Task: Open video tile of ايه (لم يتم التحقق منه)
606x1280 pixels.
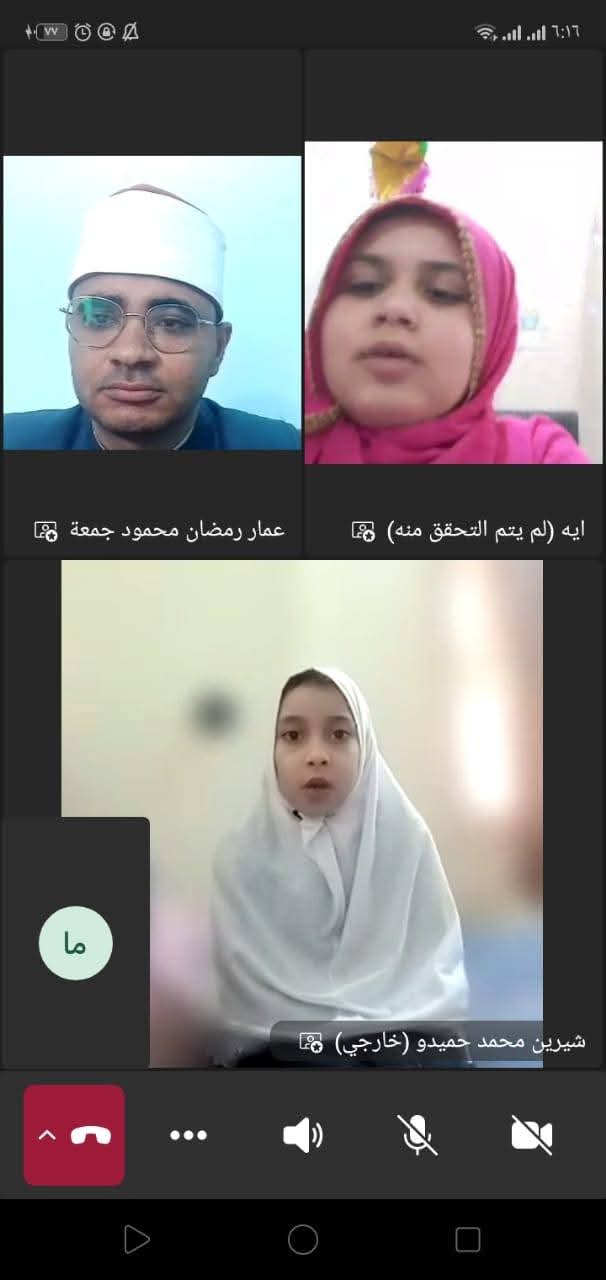Action: click(454, 303)
